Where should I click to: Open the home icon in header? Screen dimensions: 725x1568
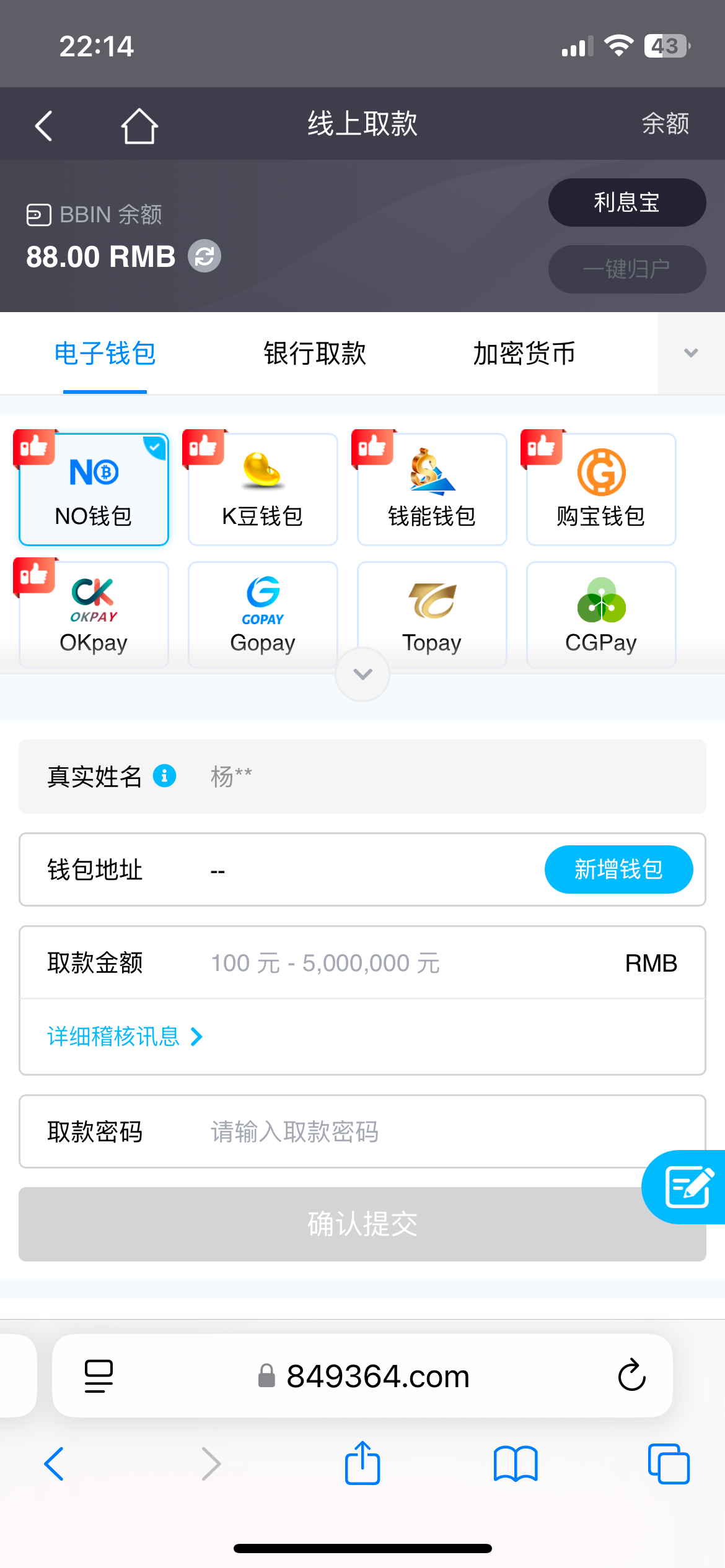coord(139,126)
